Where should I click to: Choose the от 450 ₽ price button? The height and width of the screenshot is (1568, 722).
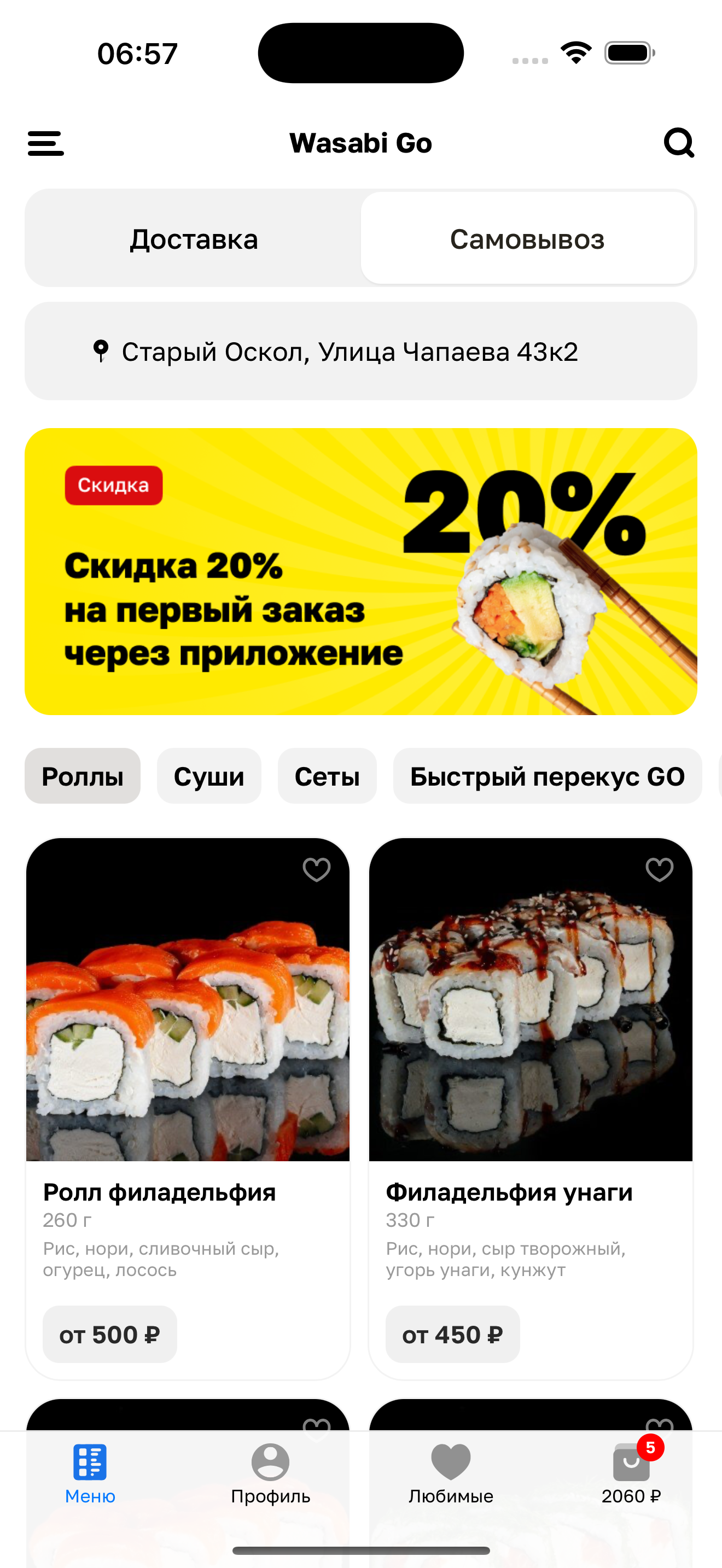452,1334
